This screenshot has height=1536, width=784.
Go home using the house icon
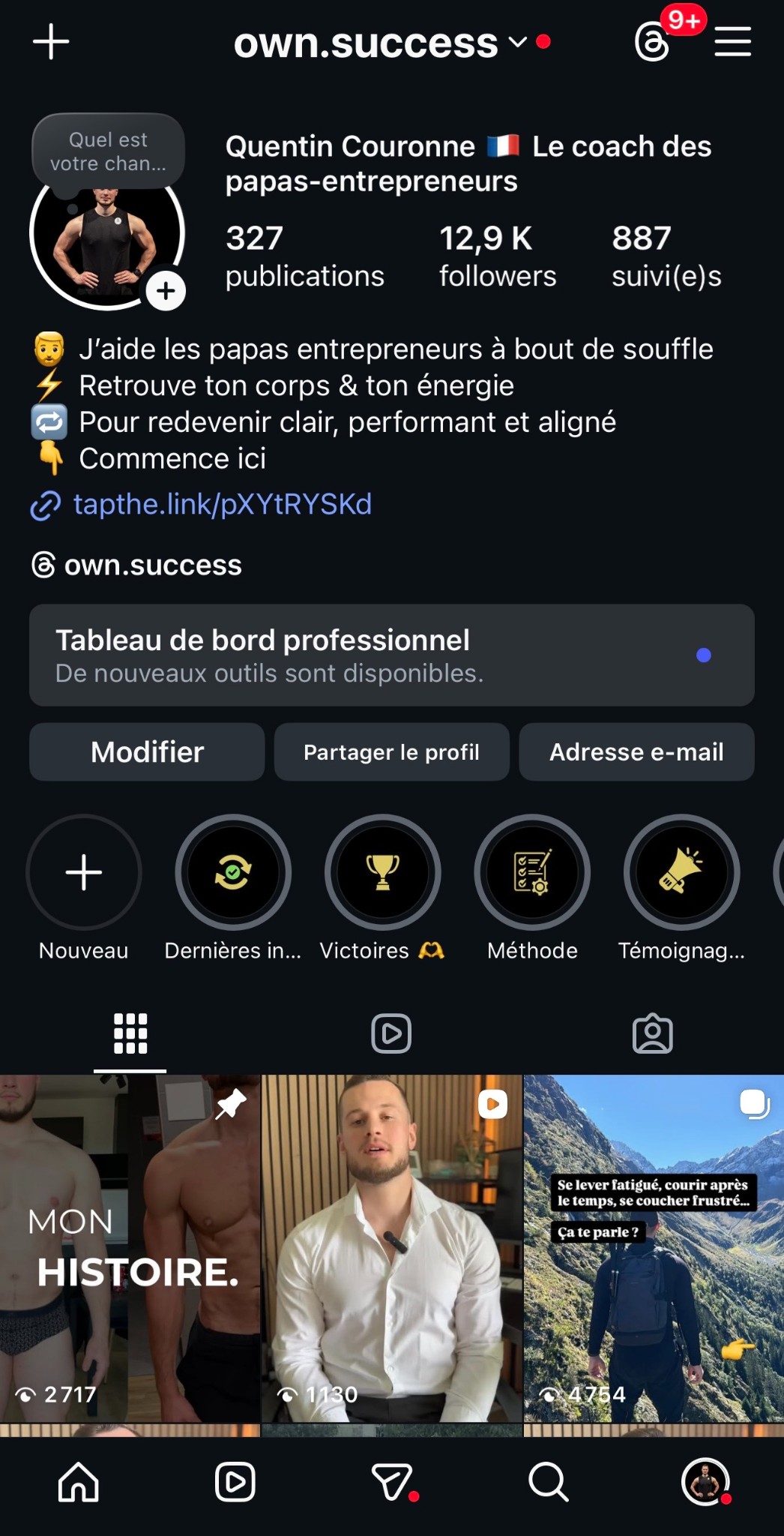[x=78, y=1481]
